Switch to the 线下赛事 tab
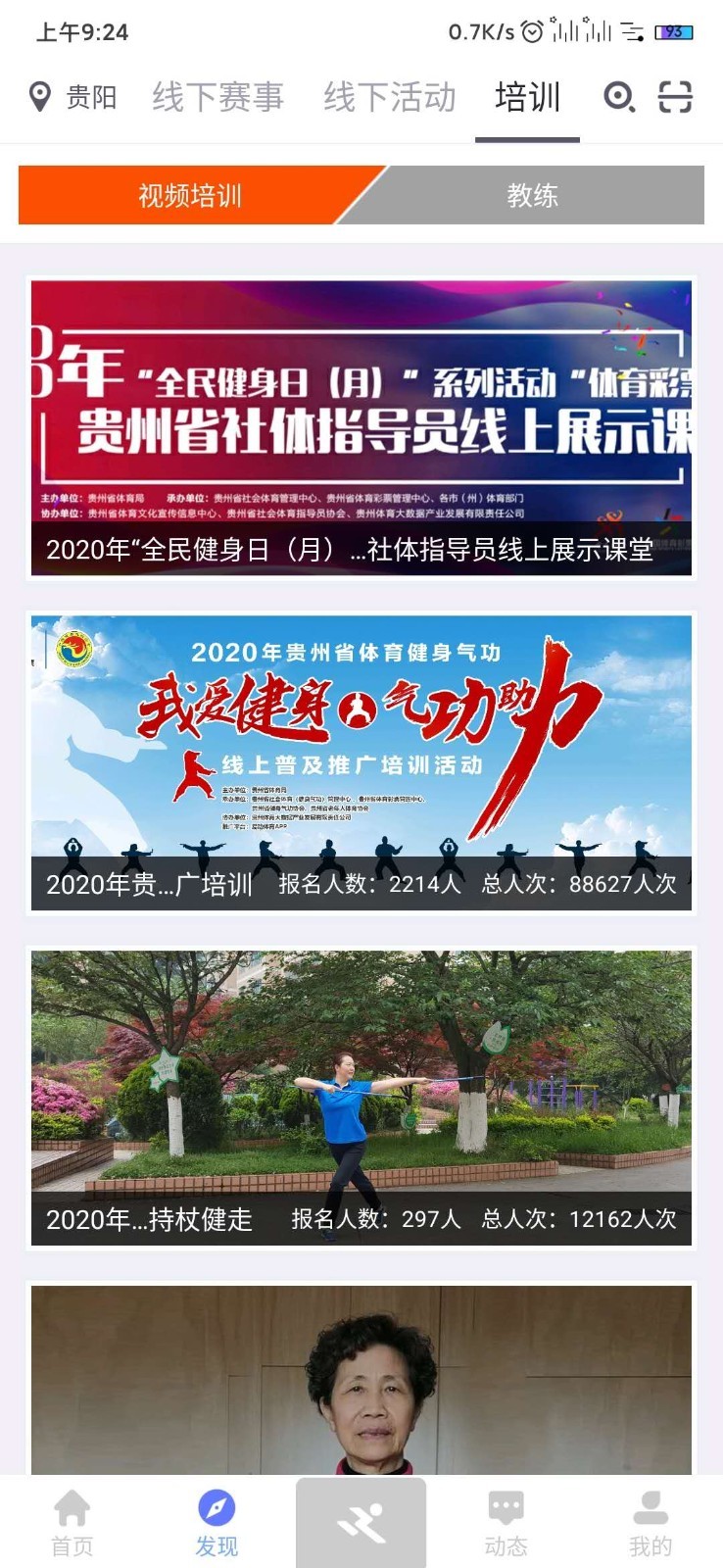The image size is (723, 1568). (x=217, y=97)
